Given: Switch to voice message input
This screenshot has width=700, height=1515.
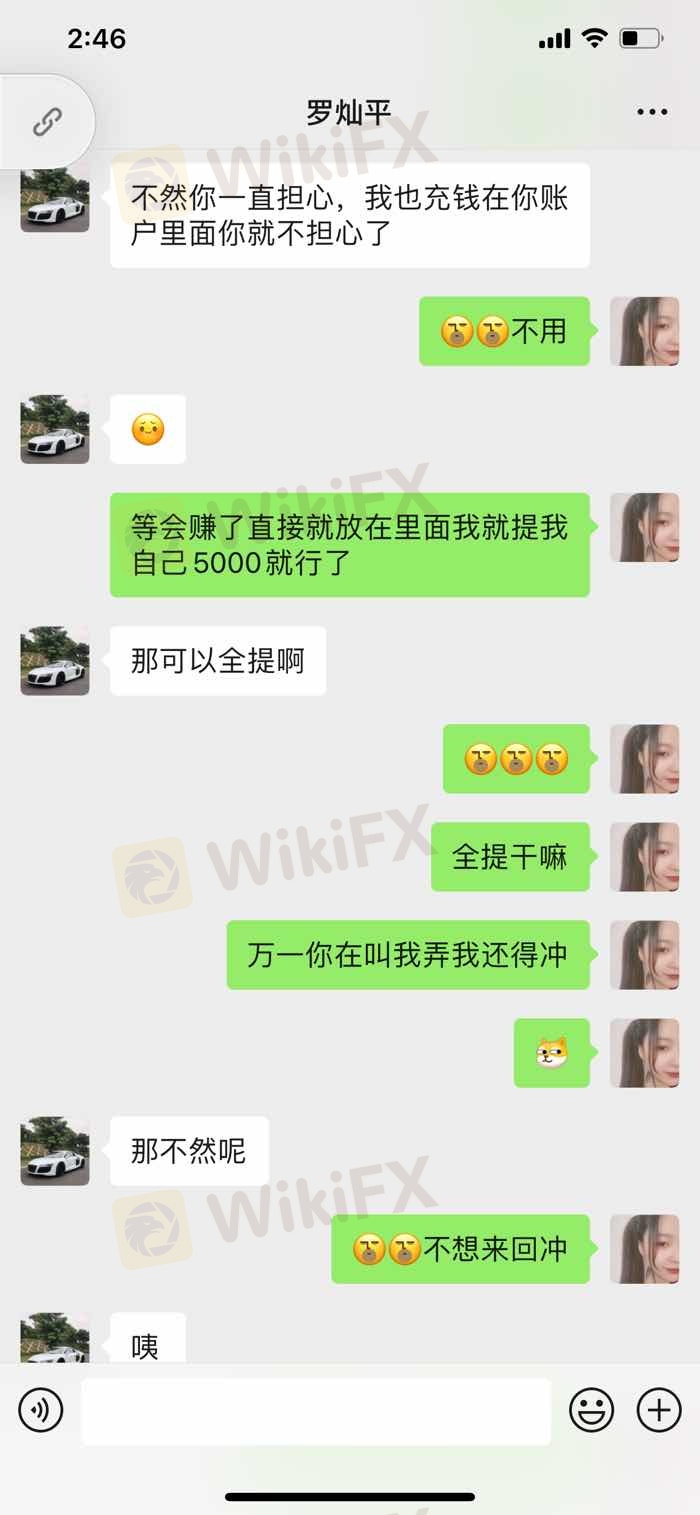Looking at the screenshot, I should pyautogui.click(x=41, y=1411).
